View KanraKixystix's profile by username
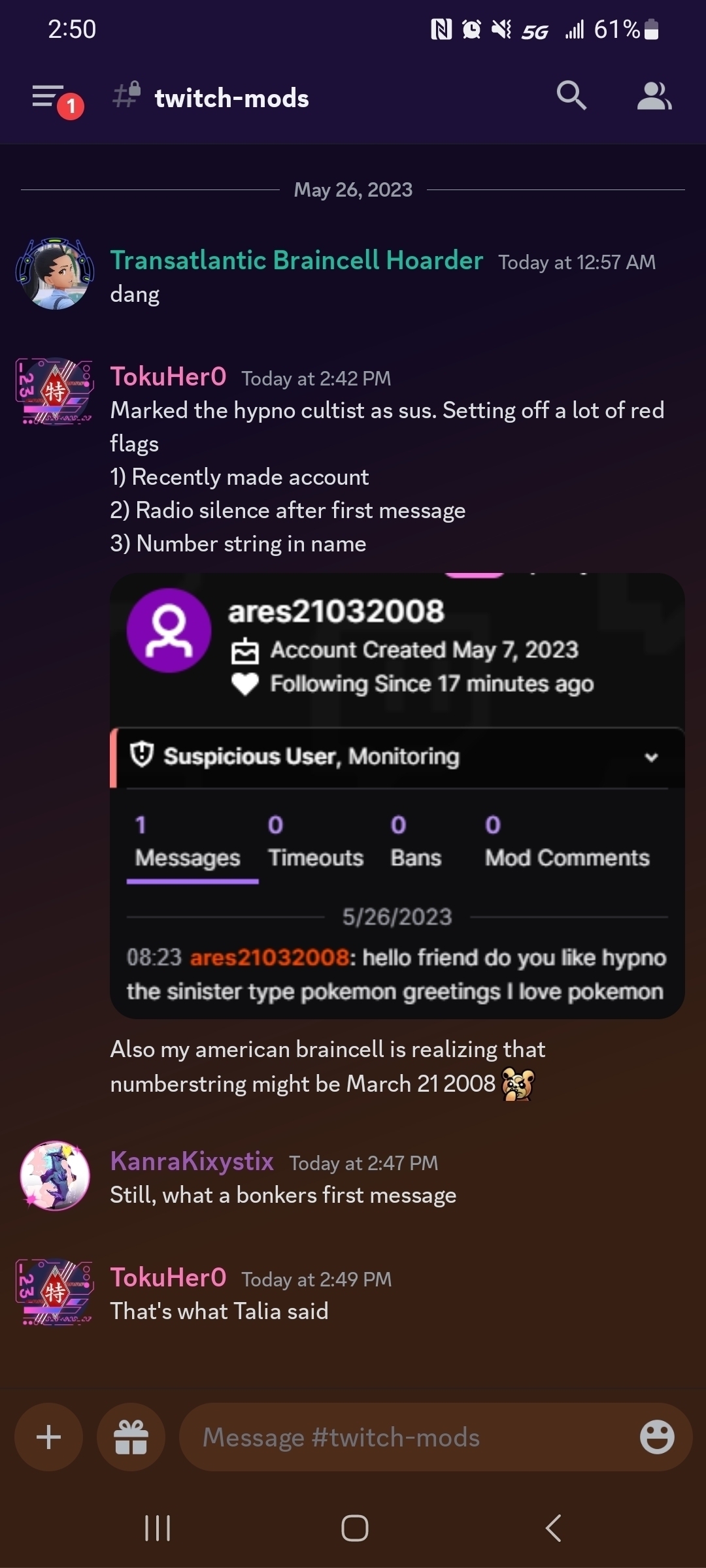Image resolution: width=706 pixels, height=1568 pixels. tap(192, 1162)
